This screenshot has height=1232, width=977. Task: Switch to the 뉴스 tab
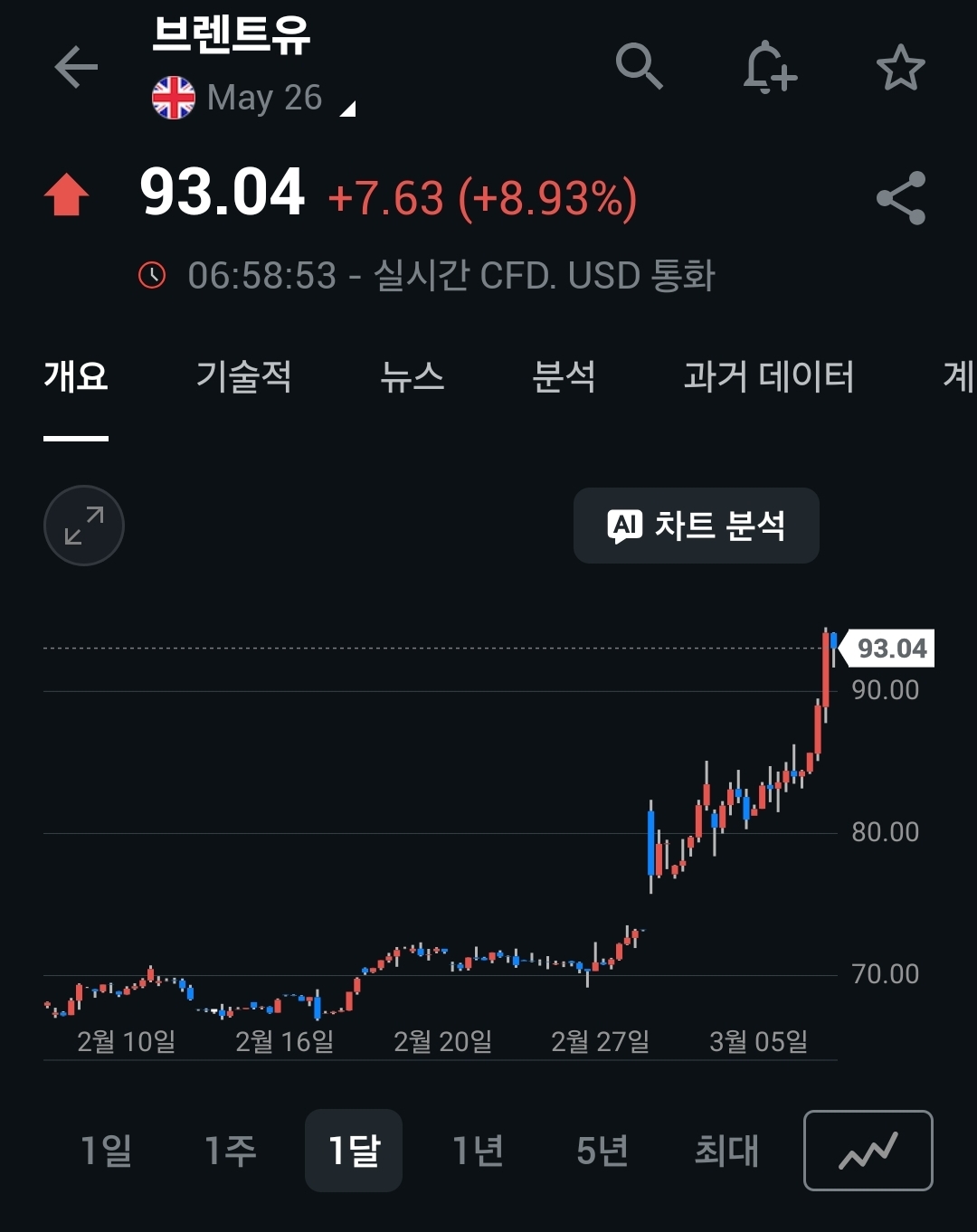(413, 377)
